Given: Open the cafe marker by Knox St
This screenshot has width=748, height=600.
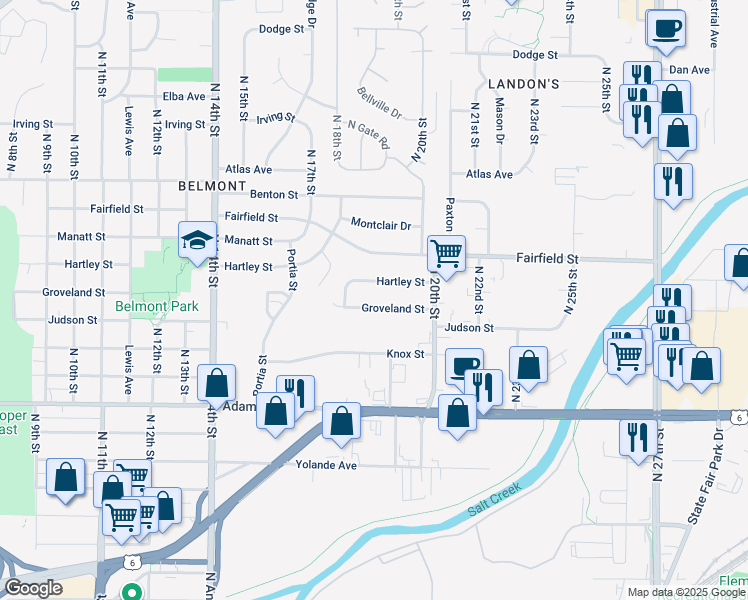Looking at the screenshot, I should pos(463,366).
